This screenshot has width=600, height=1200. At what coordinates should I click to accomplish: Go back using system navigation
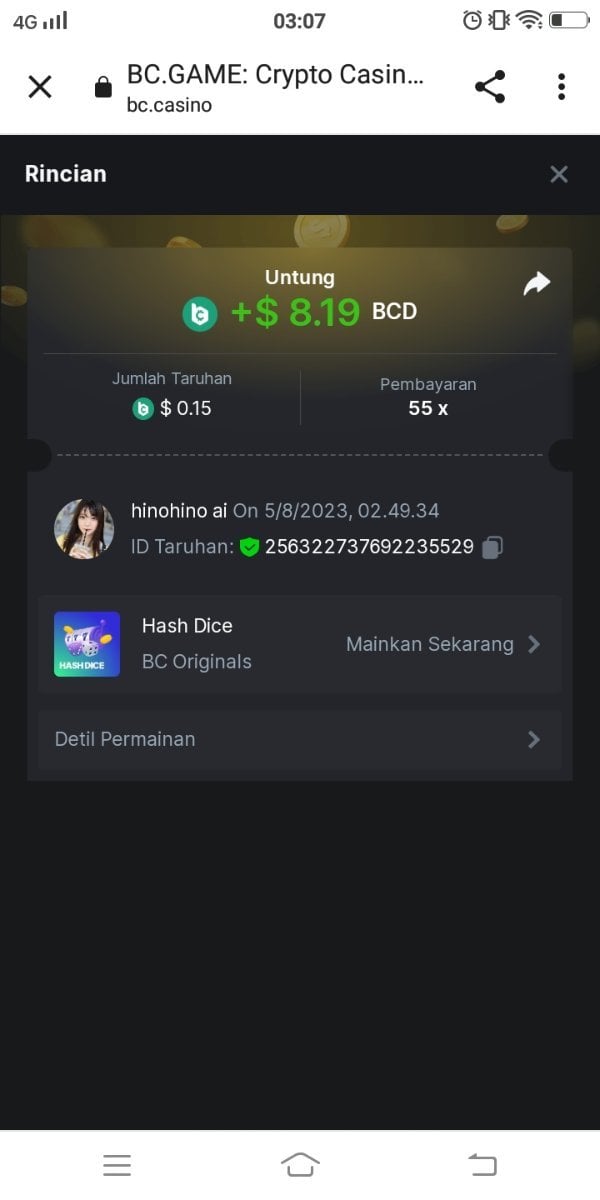click(x=482, y=1164)
